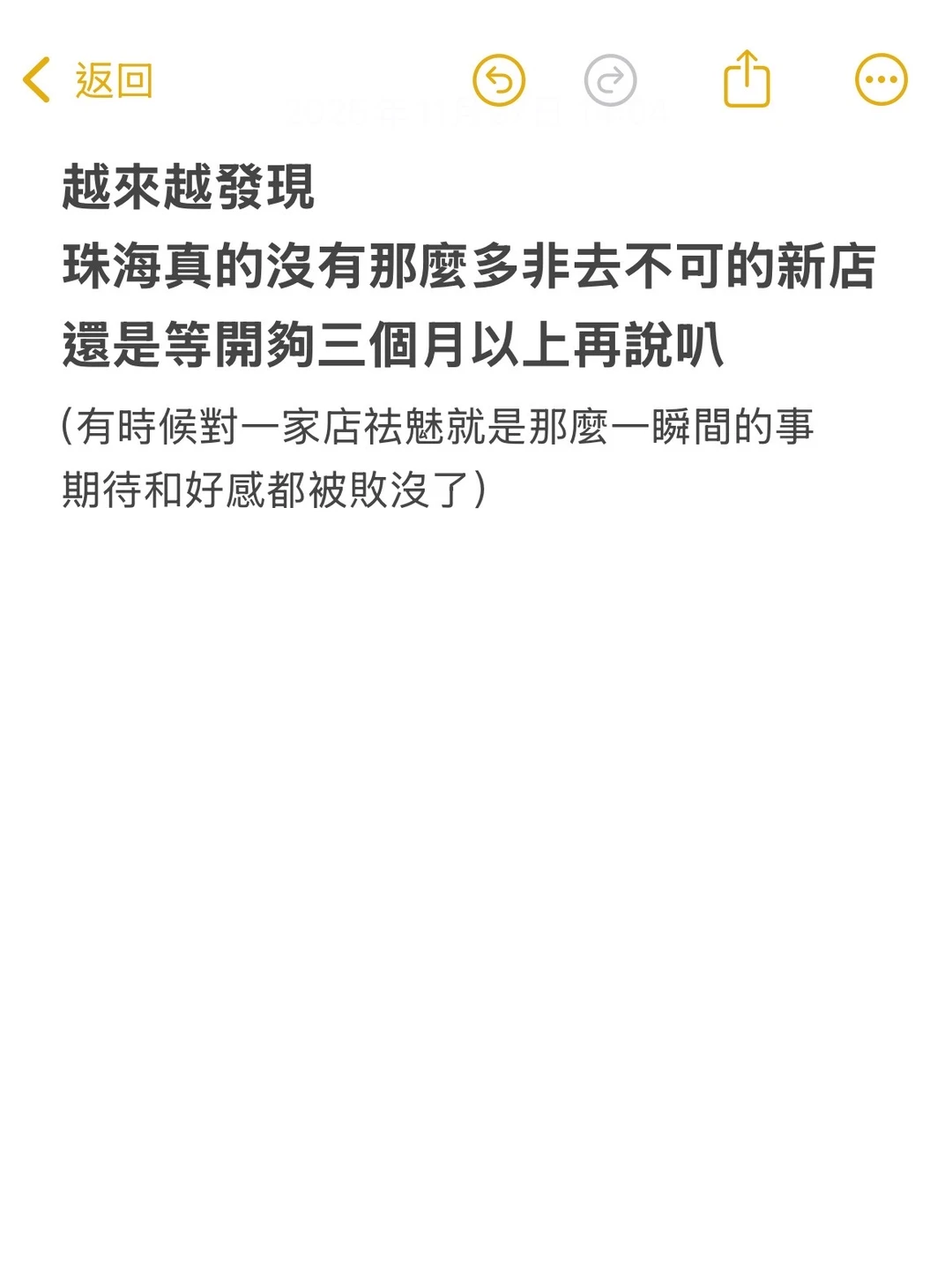Tap the line starting with 珠海真的沒有
Screen dimensions: 952x1270
(x=467, y=265)
